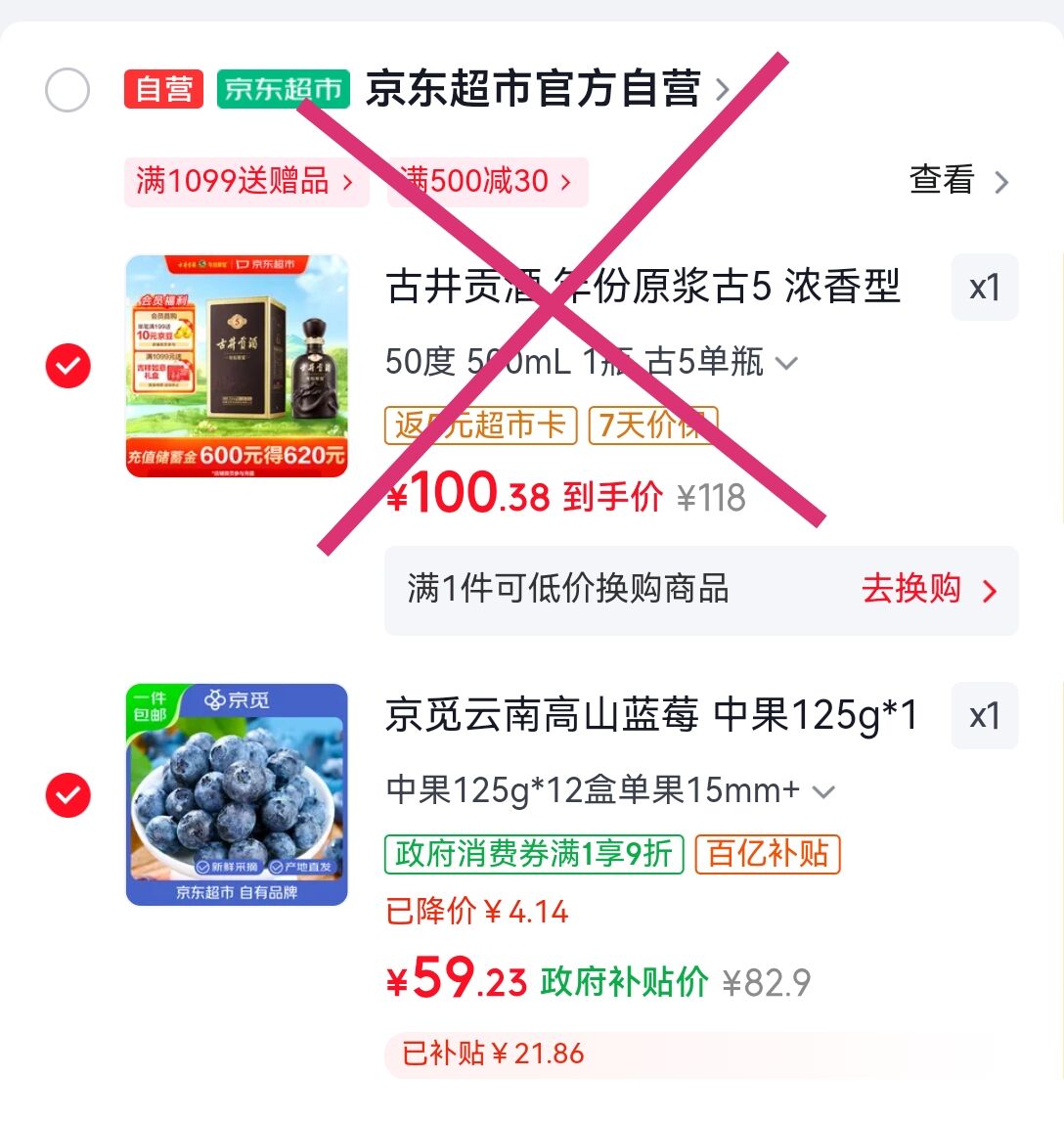1064x1122 pixels.
Task: Change the blueberry quantity x1
Action: point(984,716)
